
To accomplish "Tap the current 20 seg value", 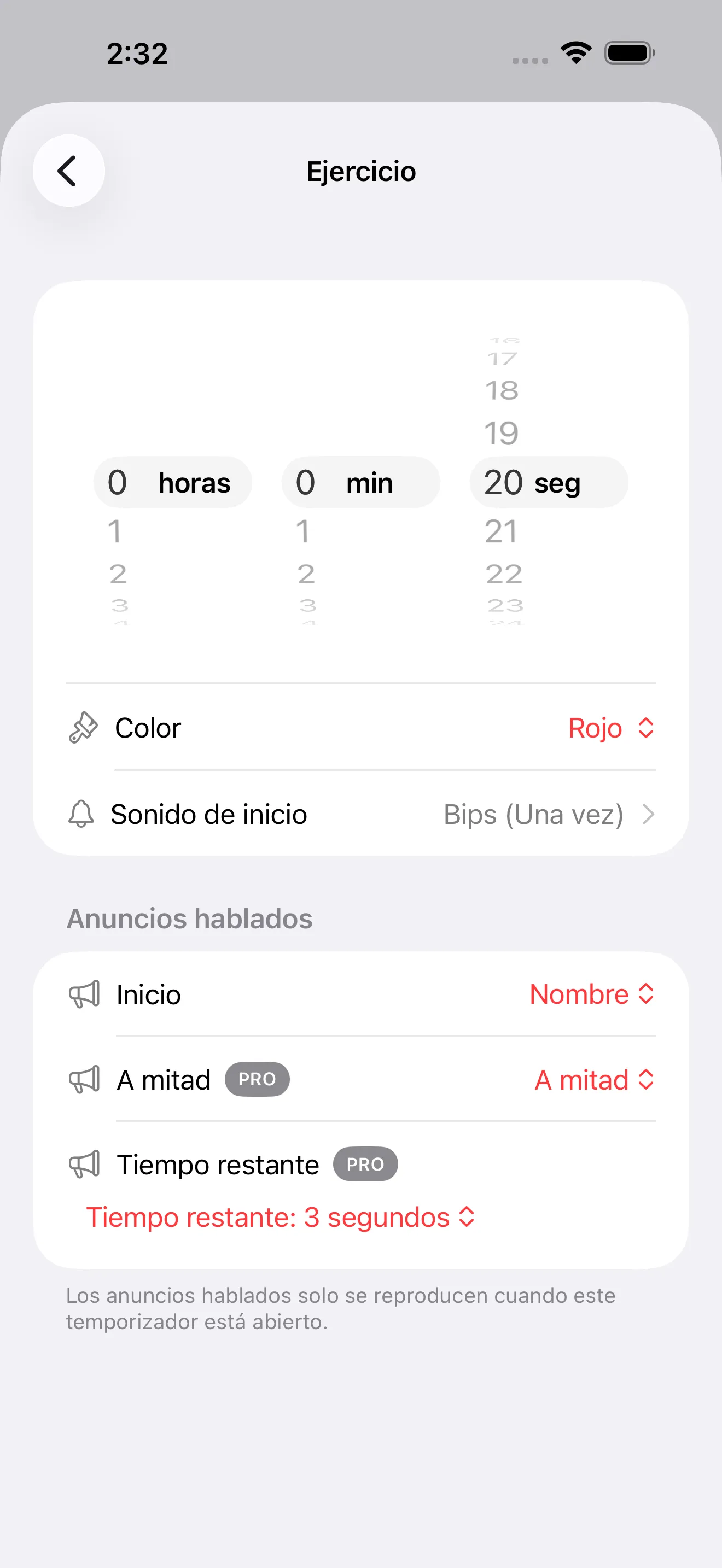I will click(x=548, y=482).
